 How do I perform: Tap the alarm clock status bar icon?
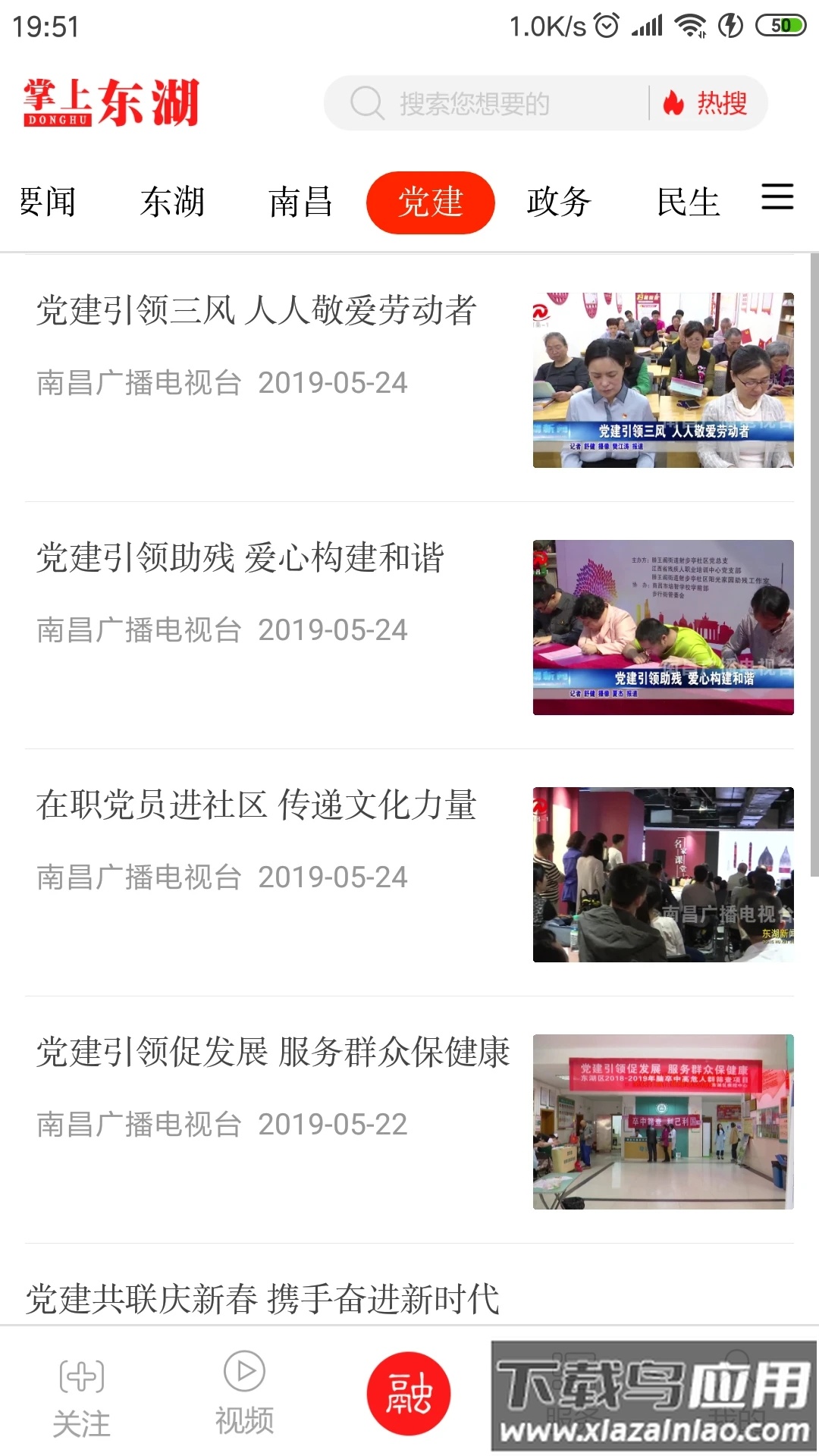point(604,25)
